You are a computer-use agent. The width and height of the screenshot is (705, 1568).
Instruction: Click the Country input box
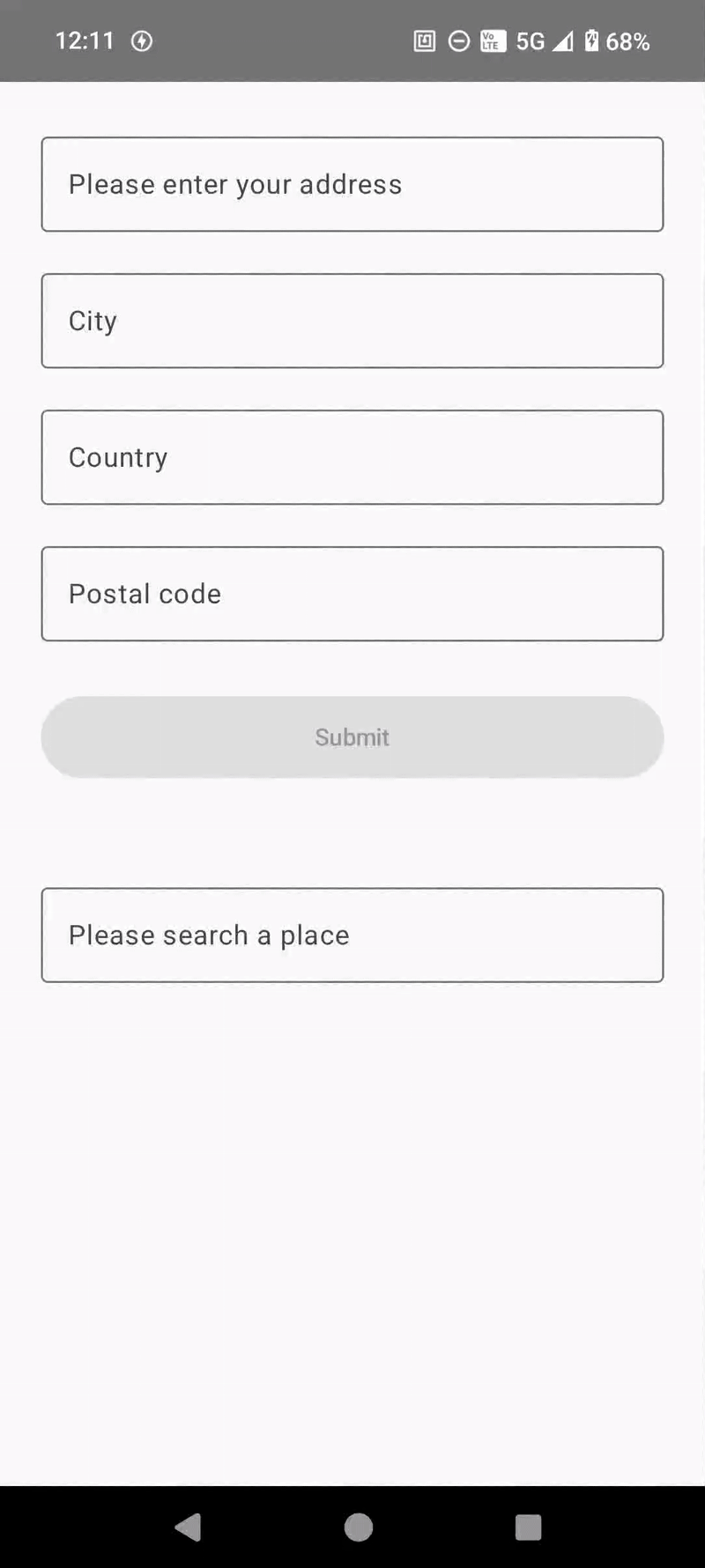coord(352,457)
